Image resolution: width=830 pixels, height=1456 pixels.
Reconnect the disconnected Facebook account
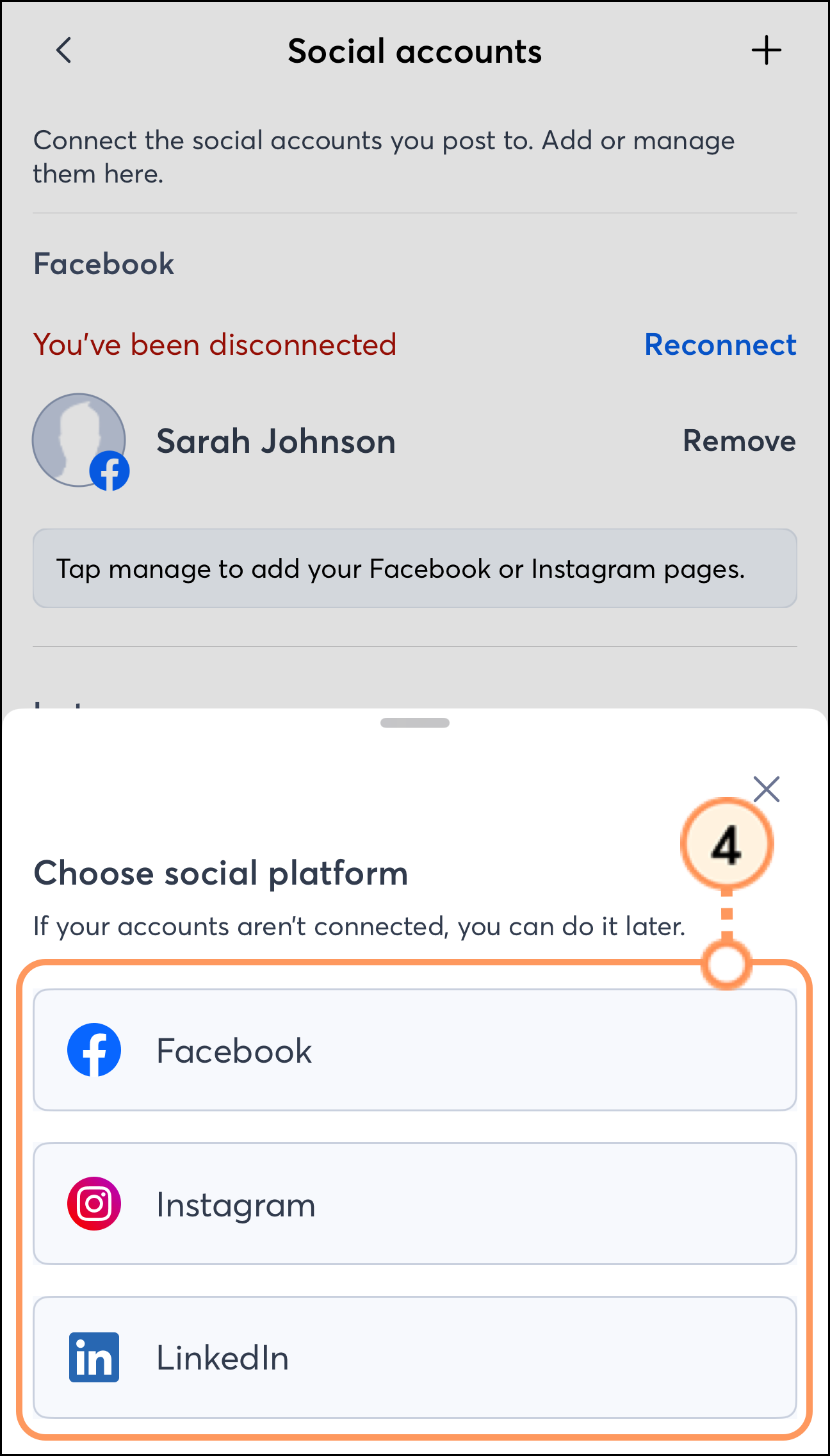coord(720,345)
